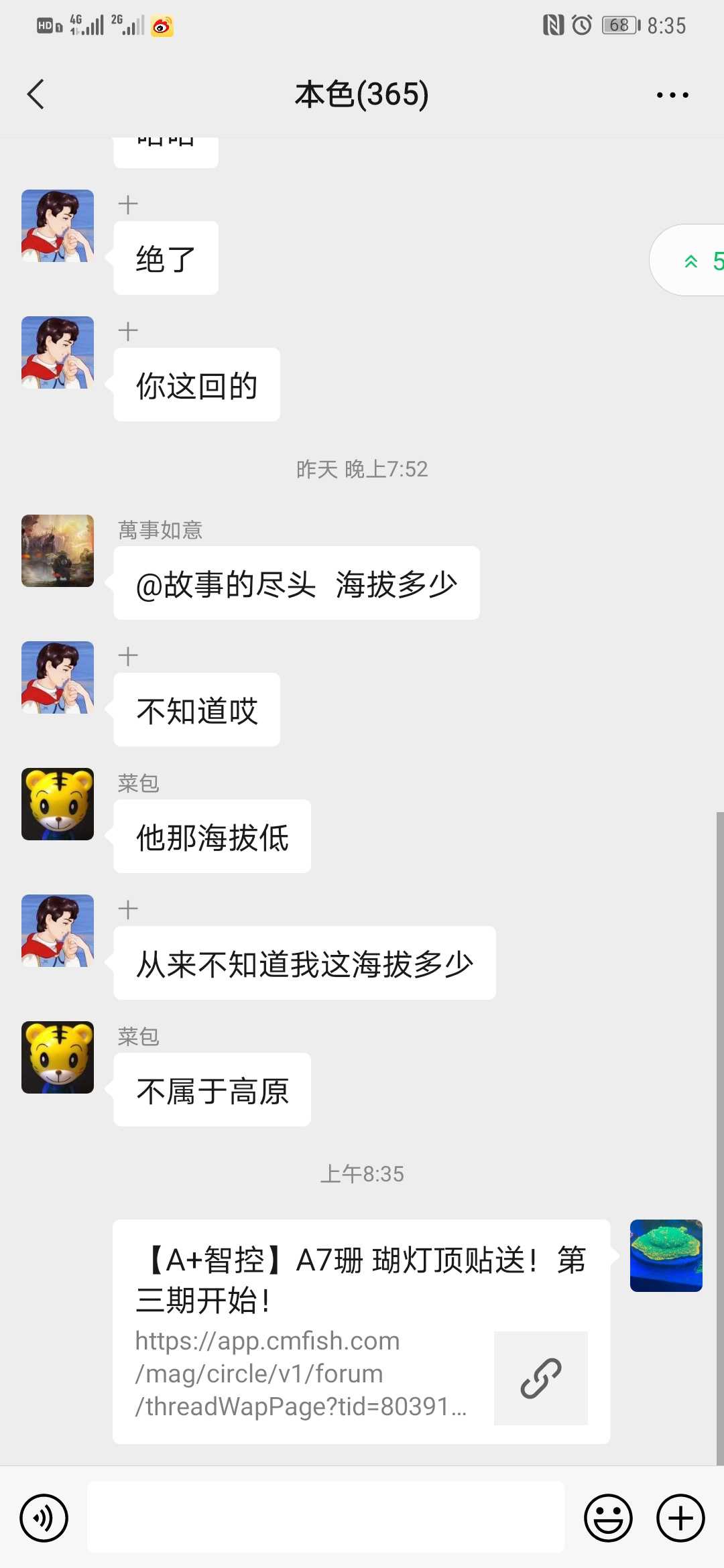Tap the tiger avatar beside 他那海拔低
The height and width of the screenshot is (1568, 724).
58,804
